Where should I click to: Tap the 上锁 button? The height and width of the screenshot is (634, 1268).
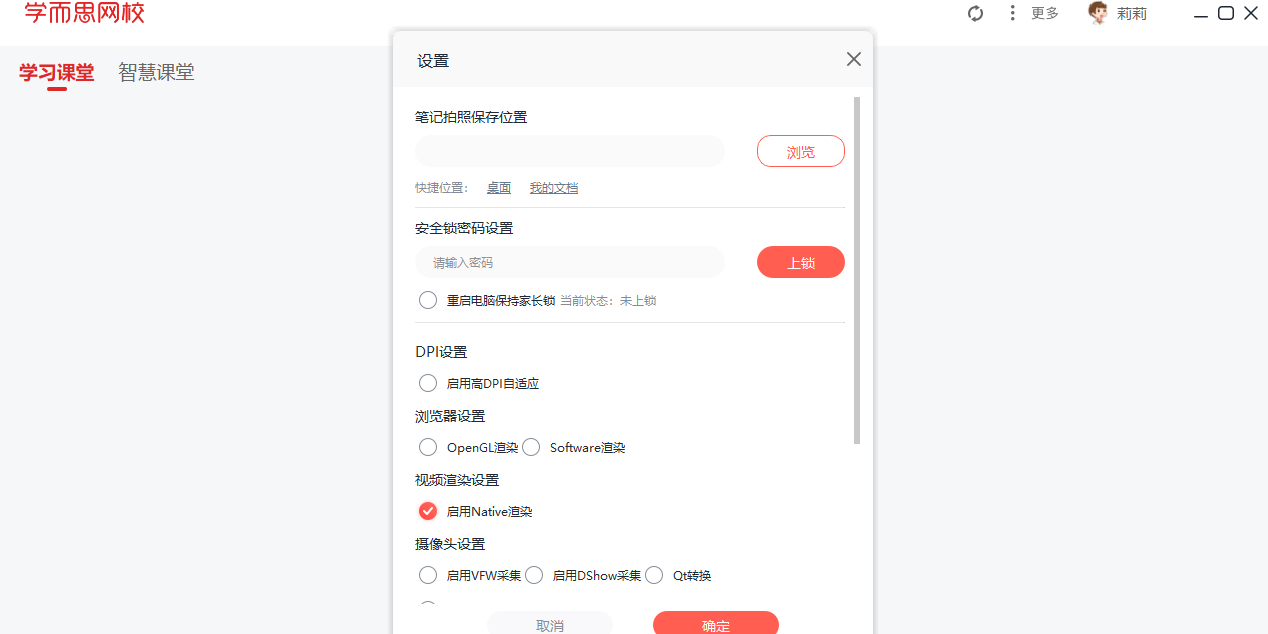pos(800,263)
